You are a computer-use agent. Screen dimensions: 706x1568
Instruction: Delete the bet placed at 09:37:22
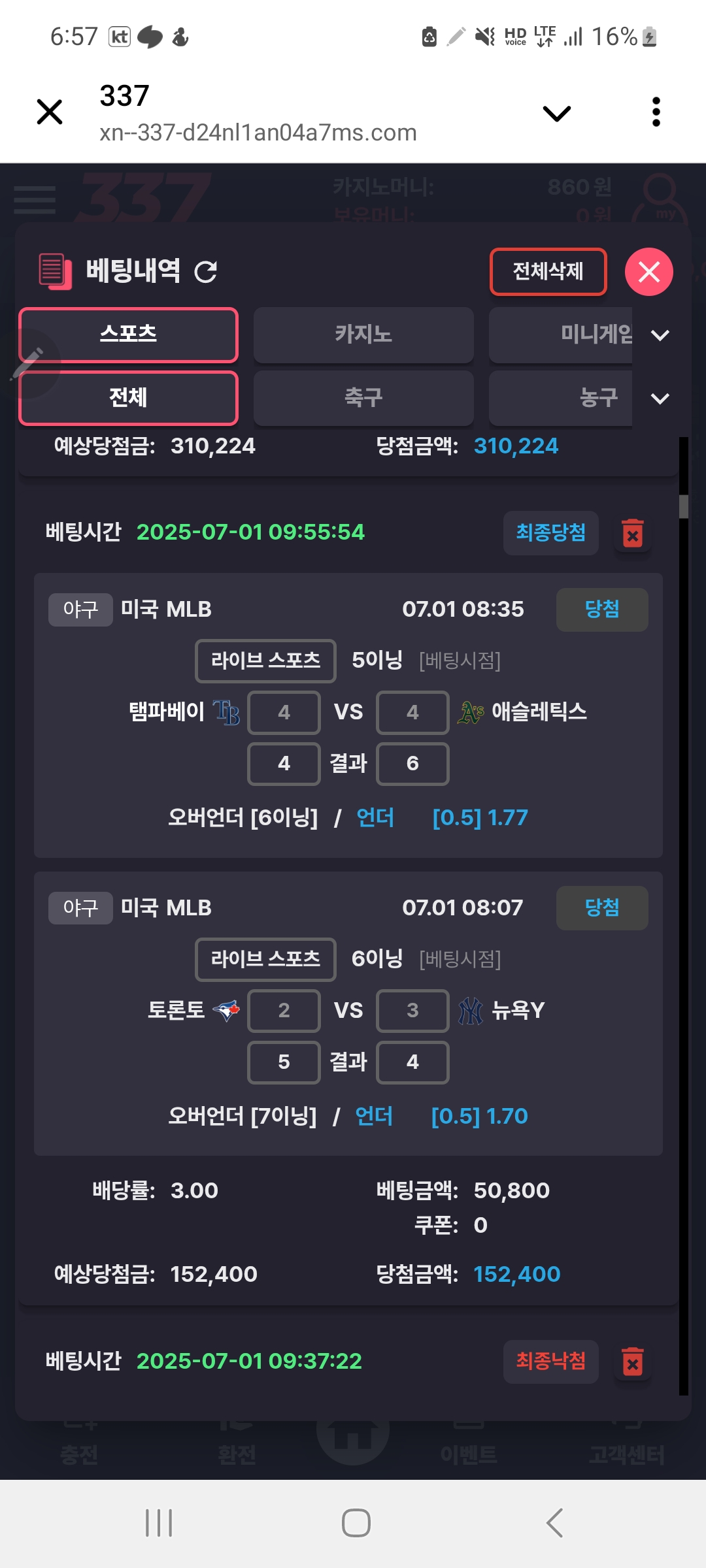pos(632,1362)
